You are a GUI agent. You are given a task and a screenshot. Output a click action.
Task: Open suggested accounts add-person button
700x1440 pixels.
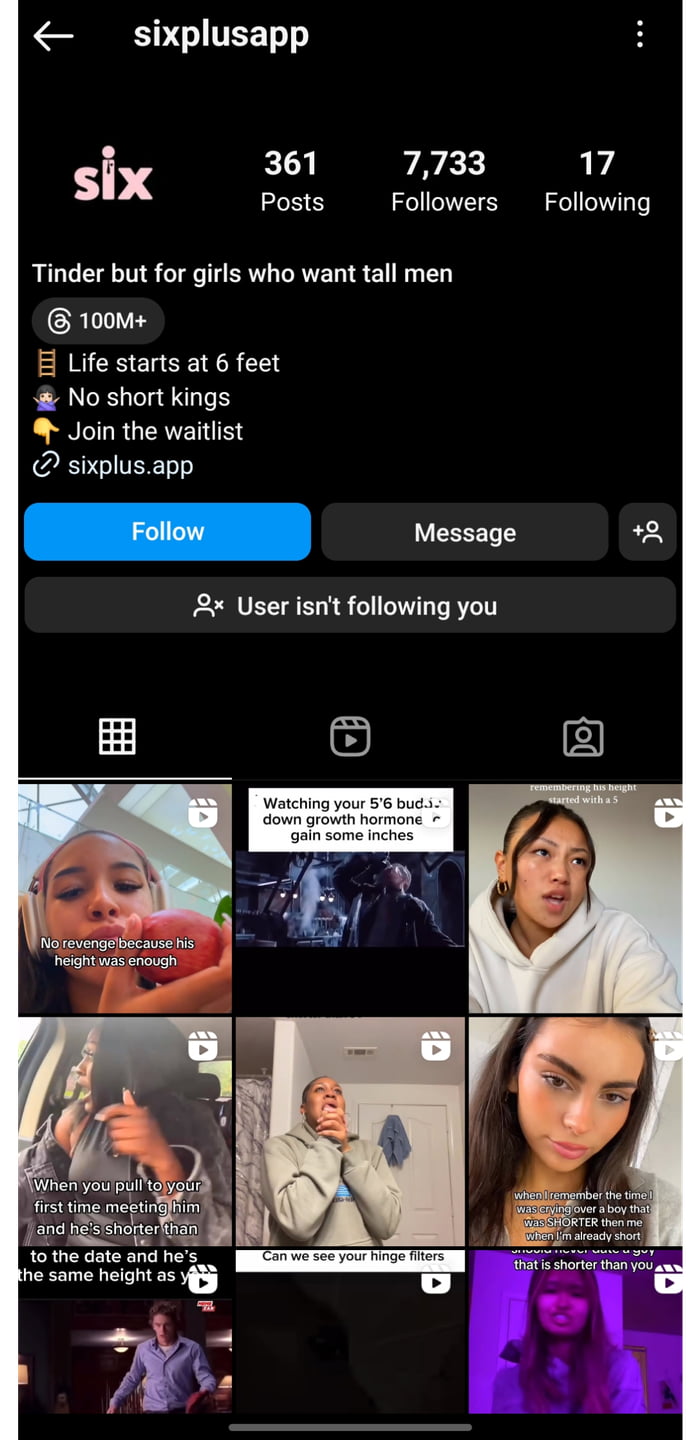click(647, 532)
